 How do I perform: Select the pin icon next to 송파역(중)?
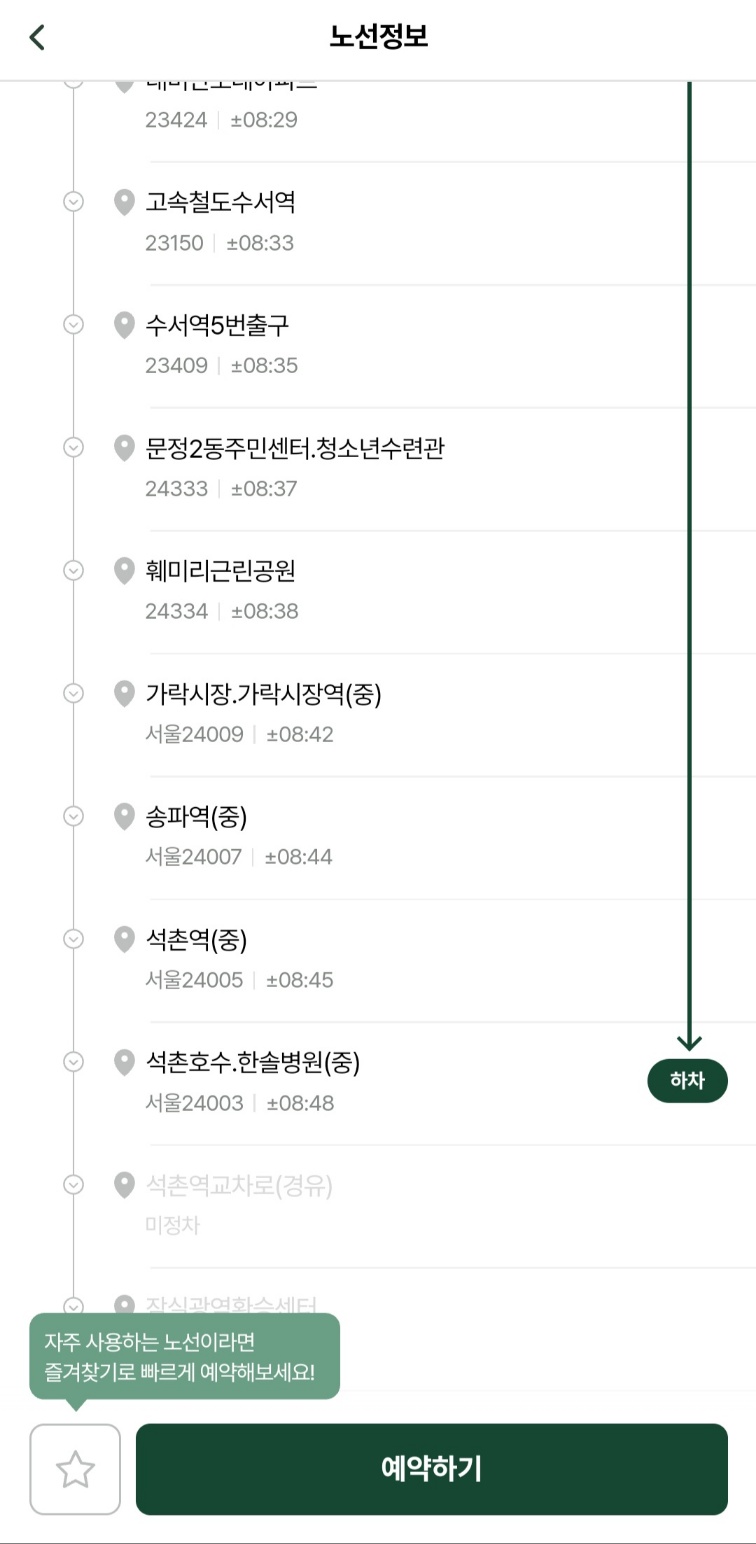click(123, 817)
